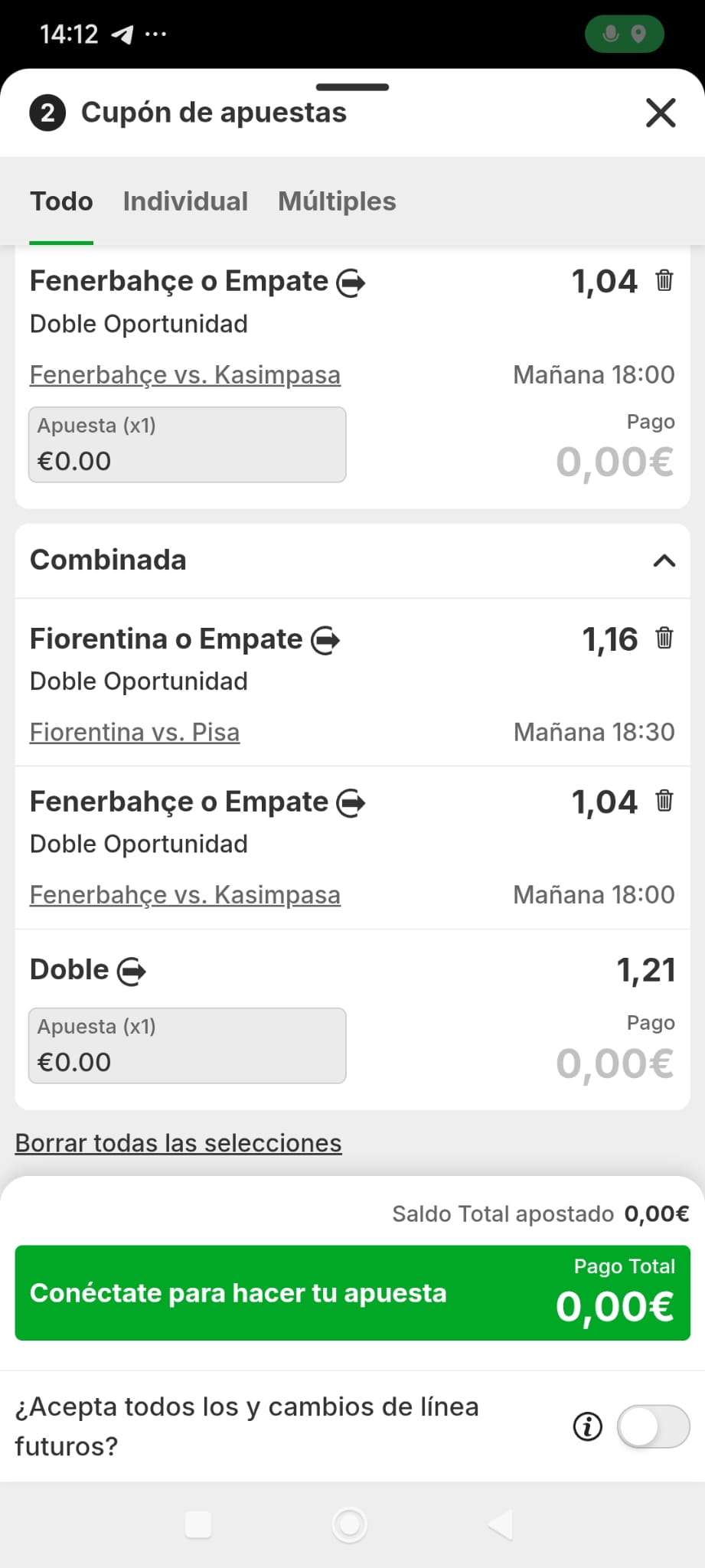Enter stake amount for the Doble bet
Image resolution: width=705 pixels, height=1568 pixels.
[187, 1046]
